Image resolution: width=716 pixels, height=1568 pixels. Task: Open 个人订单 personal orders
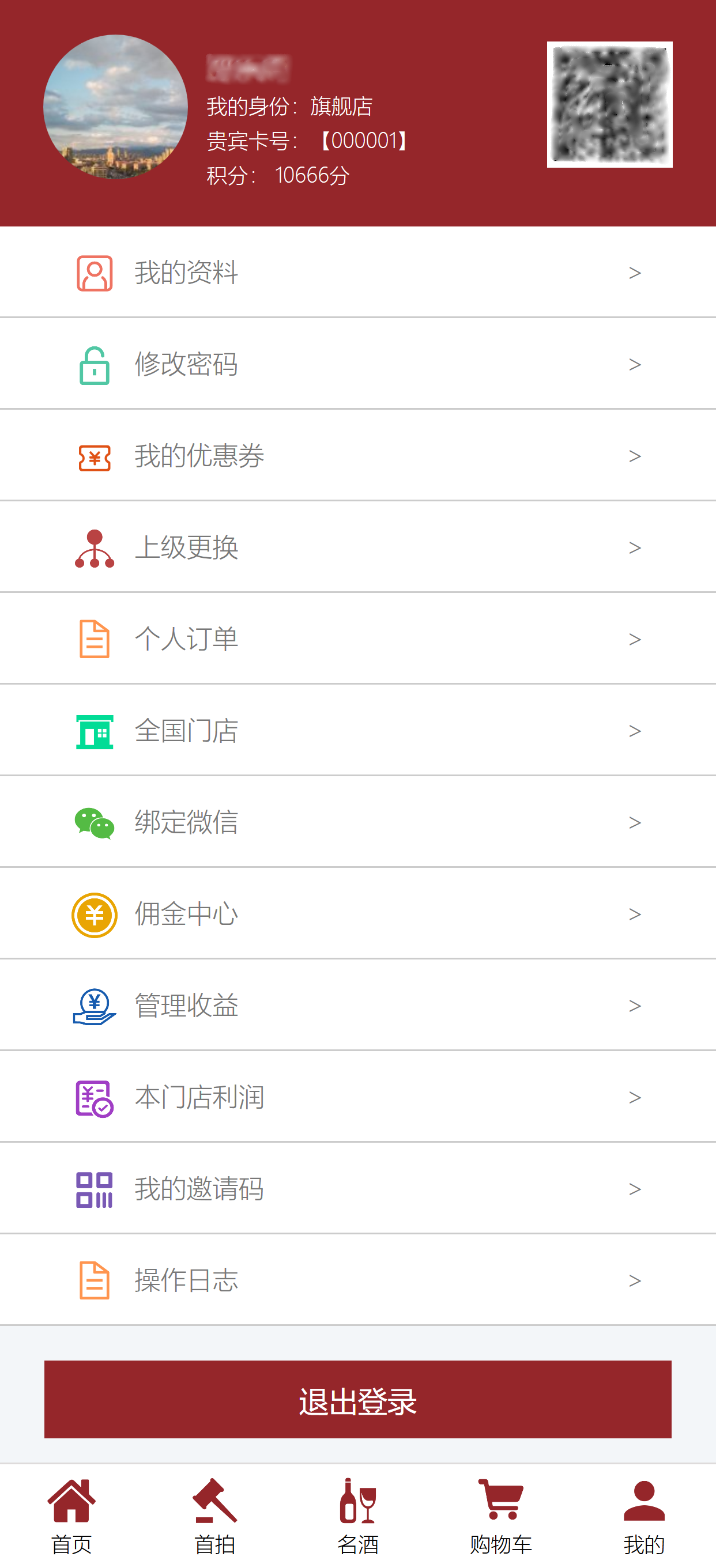click(358, 638)
